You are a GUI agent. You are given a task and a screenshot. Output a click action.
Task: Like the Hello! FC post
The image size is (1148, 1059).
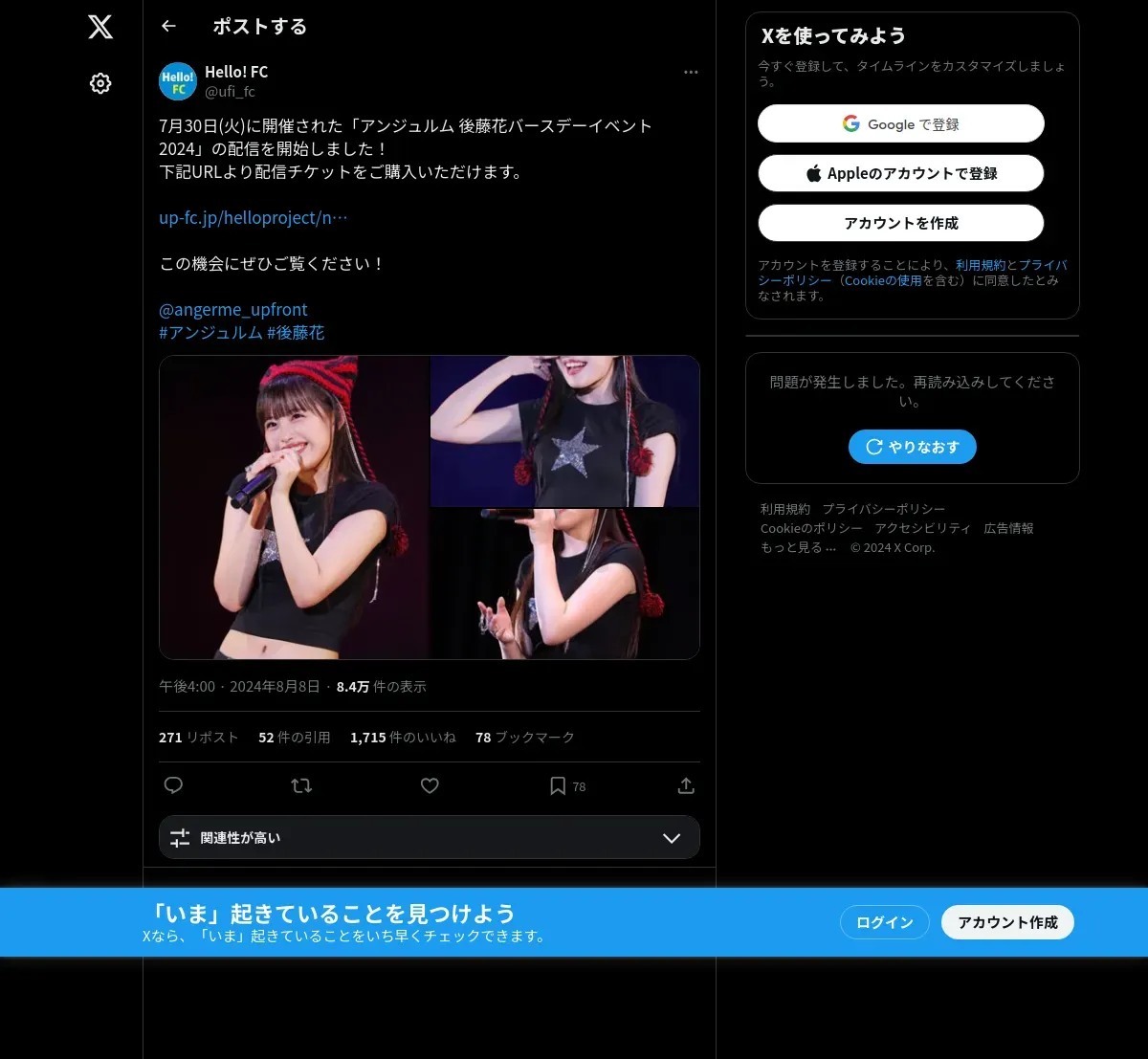click(x=430, y=785)
